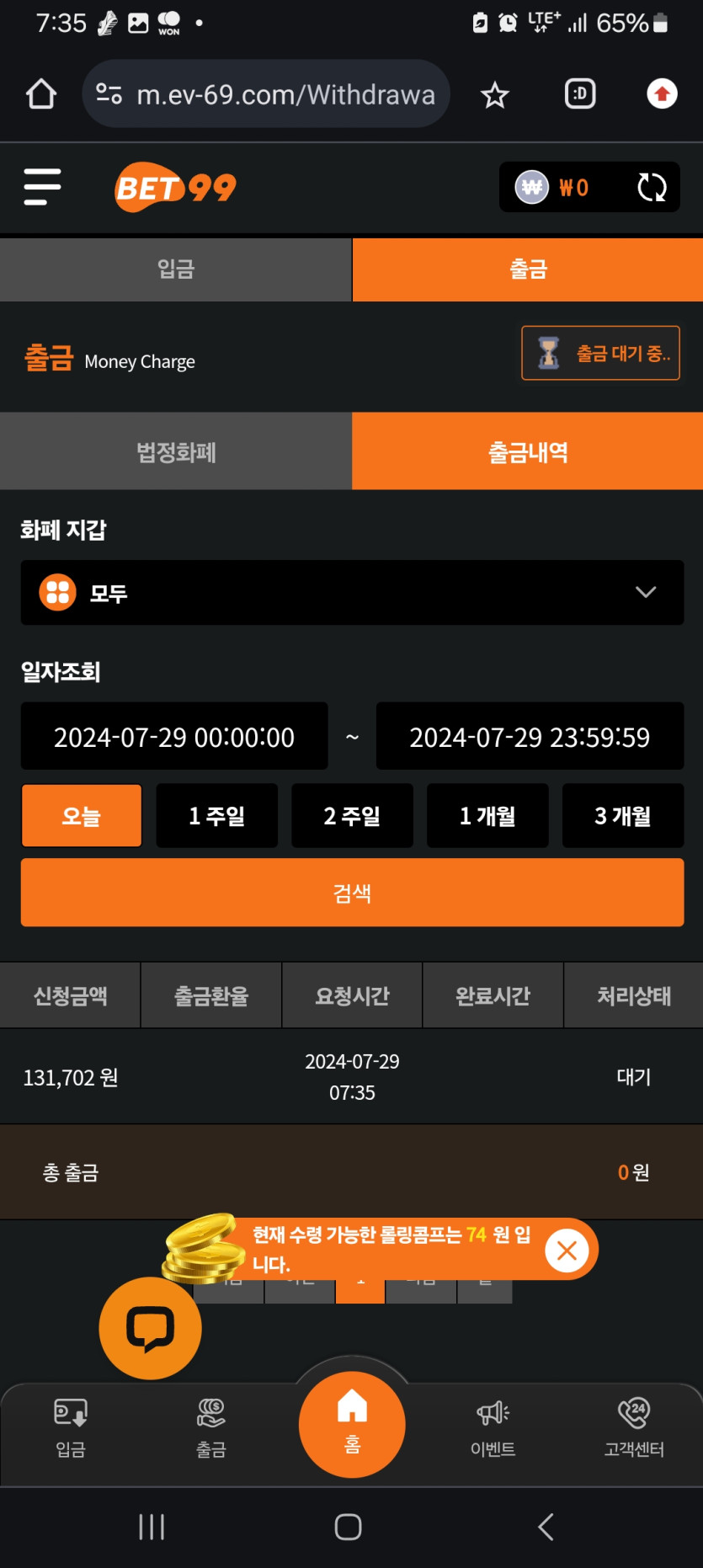Image resolution: width=703 pixels, height=1568 pixels.
Task: Open the hamburger drawer menu
Action: [42, 187]
